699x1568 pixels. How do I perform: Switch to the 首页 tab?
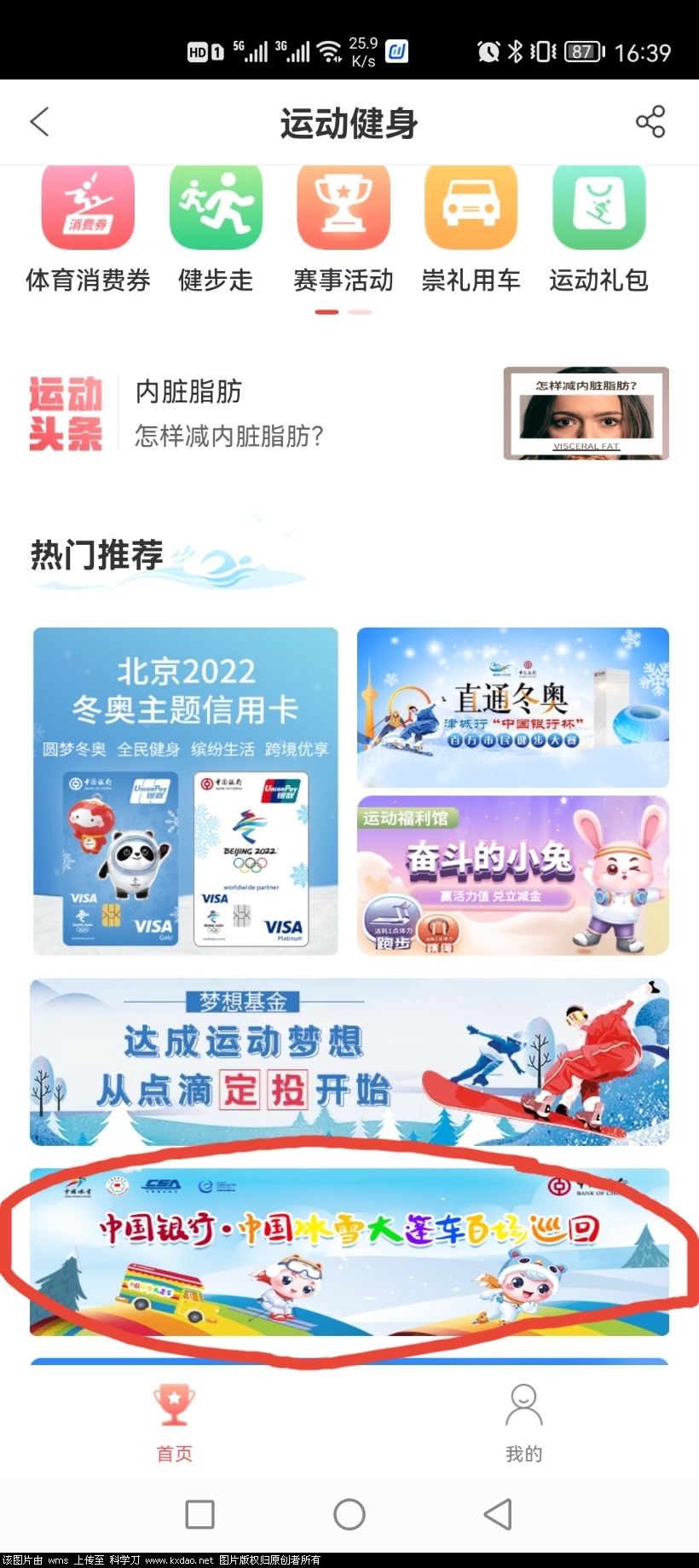[x=175, y=1423]
